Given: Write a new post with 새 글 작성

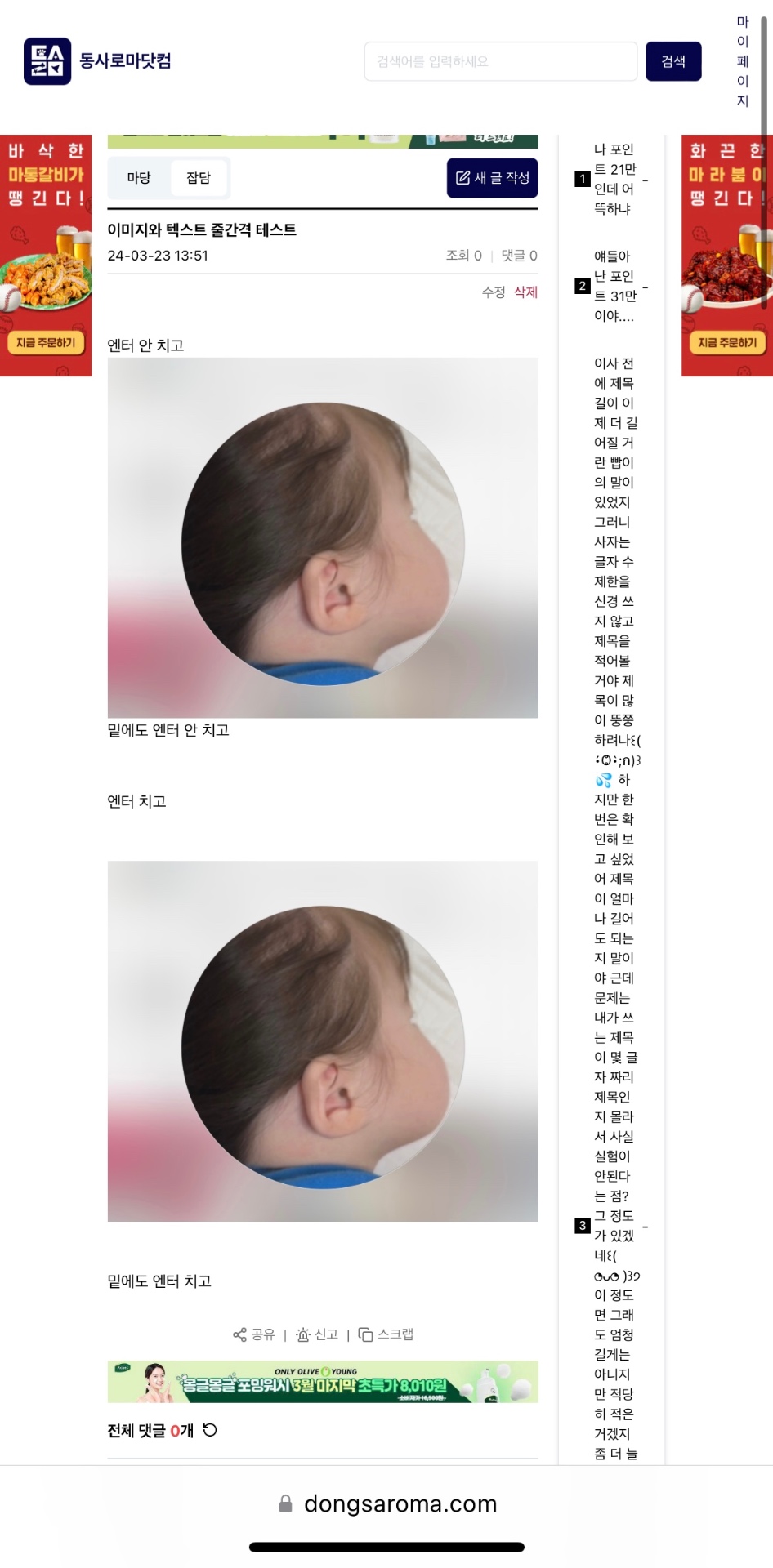Looking at the screenshot, I should [x=492, y=178].
